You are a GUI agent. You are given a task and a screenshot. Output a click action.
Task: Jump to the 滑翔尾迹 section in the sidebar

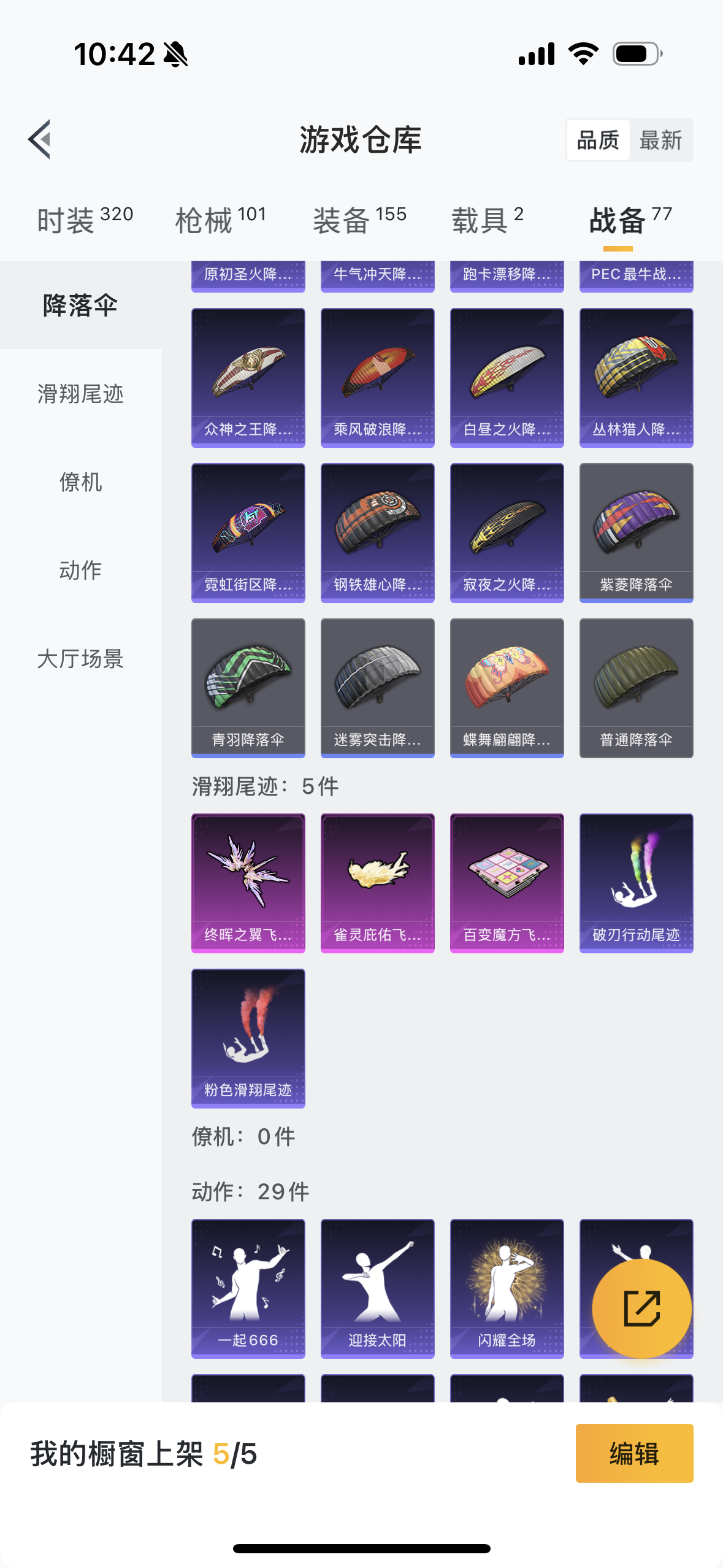tap(81, 394)
